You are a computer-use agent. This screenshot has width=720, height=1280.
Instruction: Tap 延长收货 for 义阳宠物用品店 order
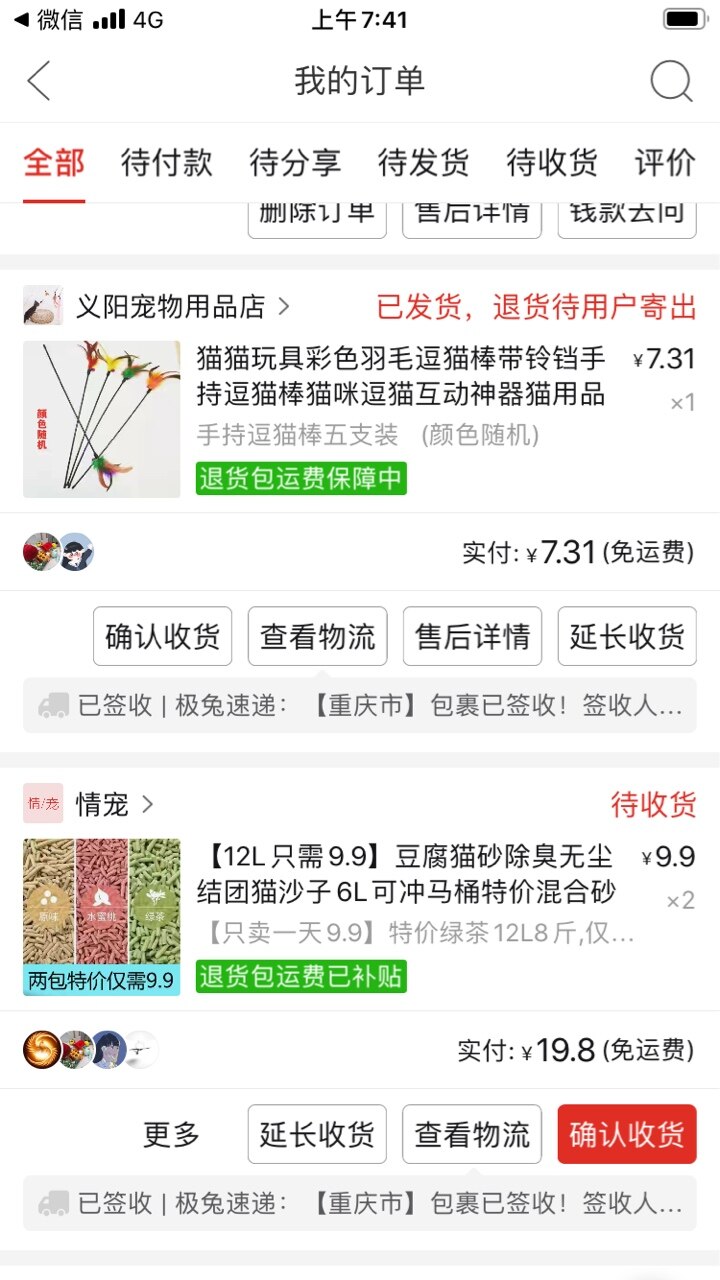tap(627, 636)
